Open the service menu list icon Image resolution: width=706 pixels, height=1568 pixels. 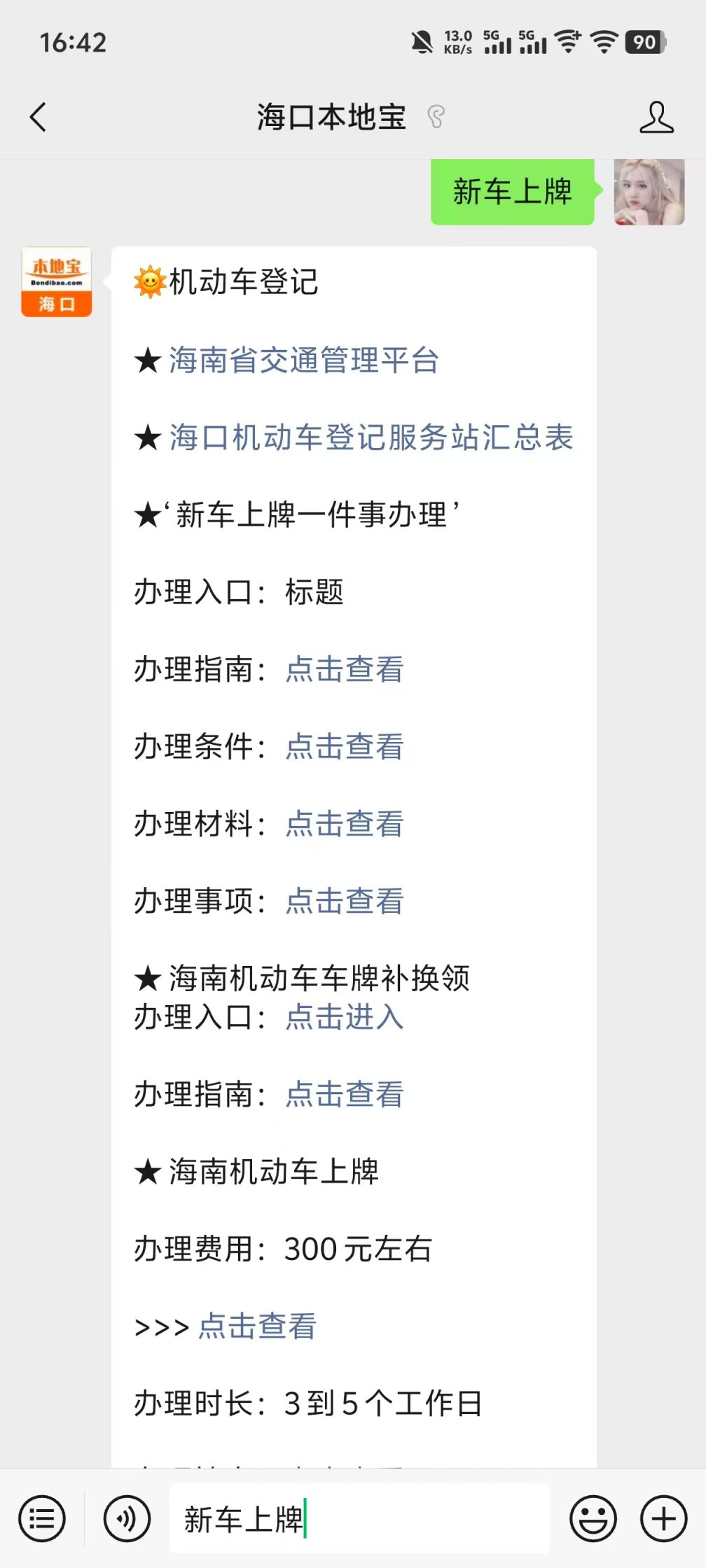point(42,1518)
